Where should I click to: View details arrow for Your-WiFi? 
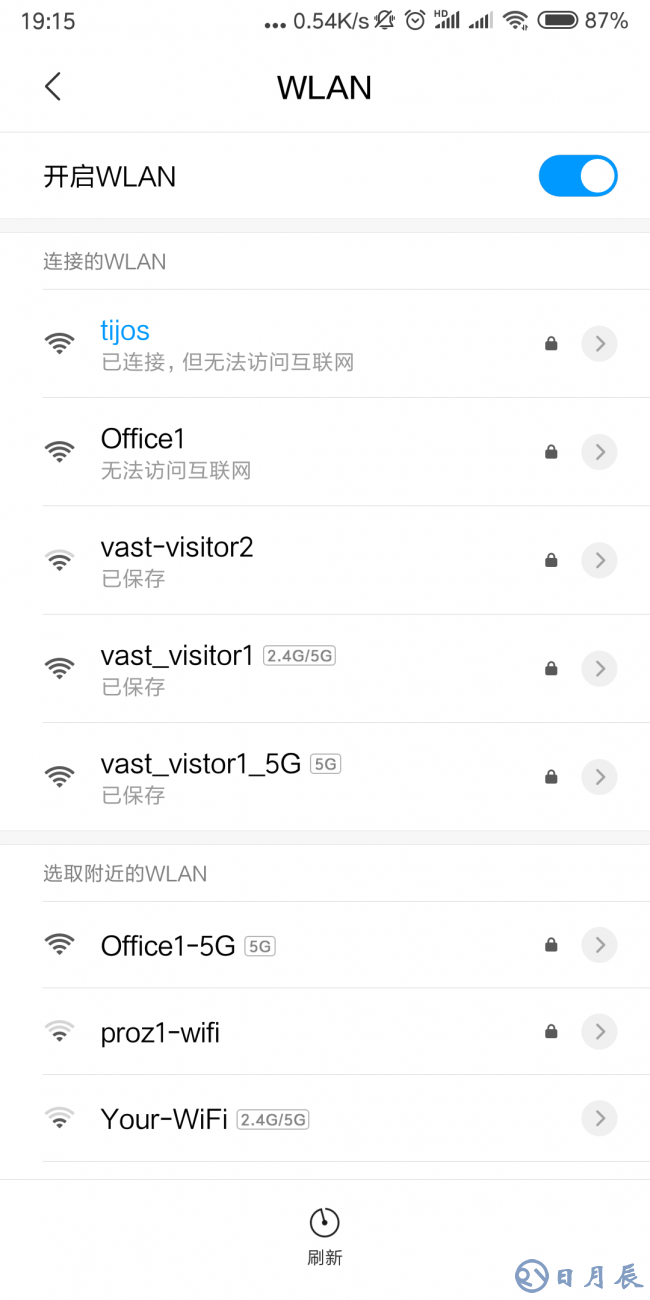click(x=599, y=1118)
